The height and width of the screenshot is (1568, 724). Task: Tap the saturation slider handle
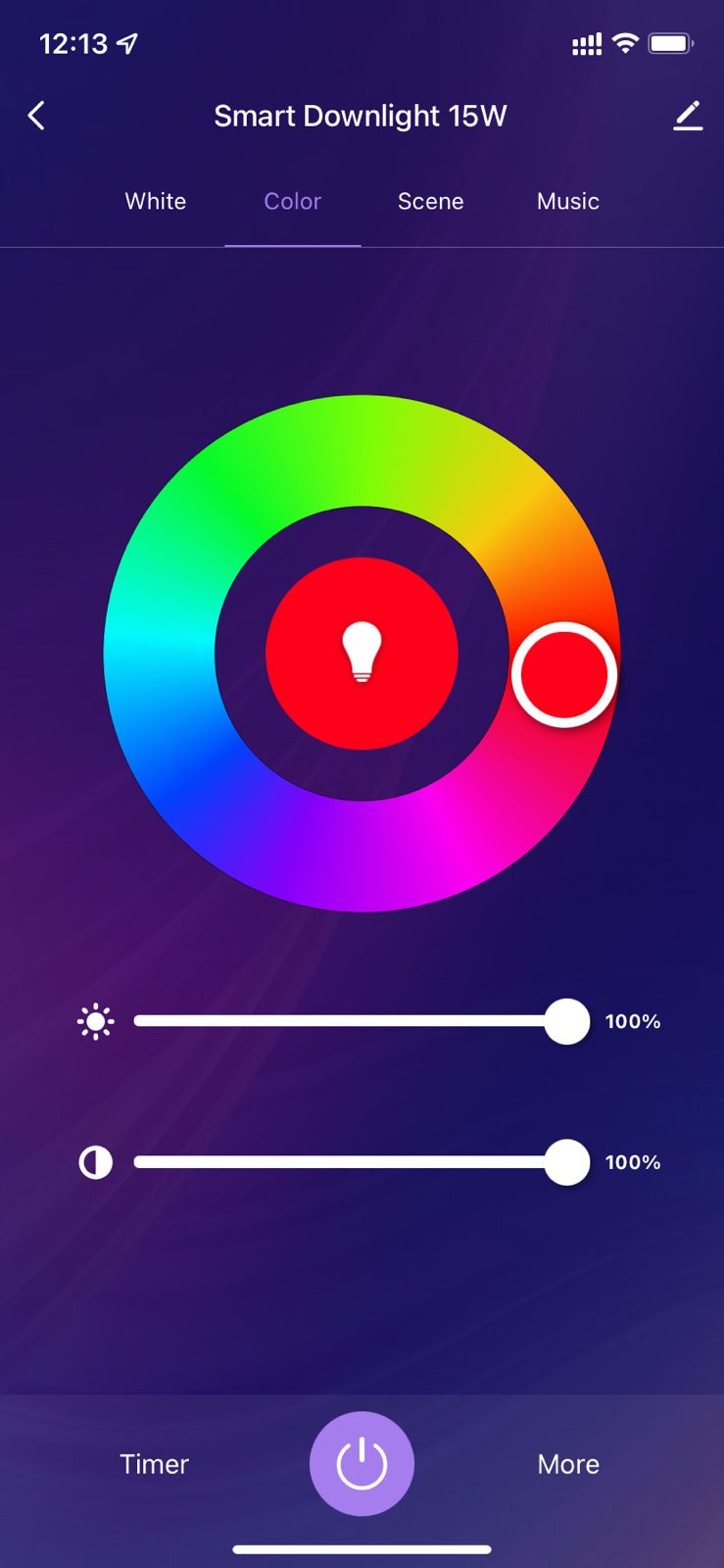click(566, 1162)
